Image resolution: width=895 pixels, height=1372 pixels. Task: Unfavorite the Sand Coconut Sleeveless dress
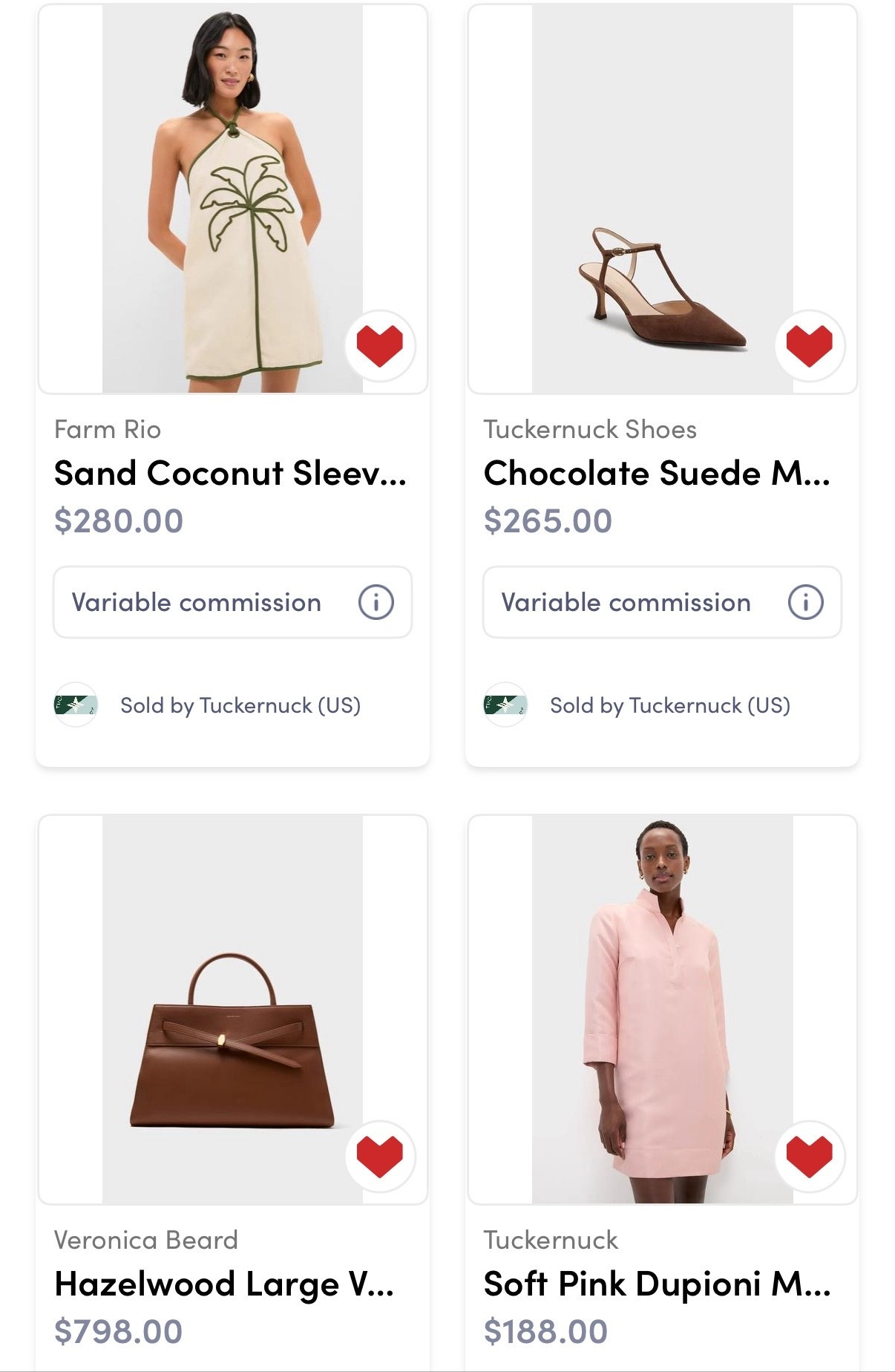(380, 346)
